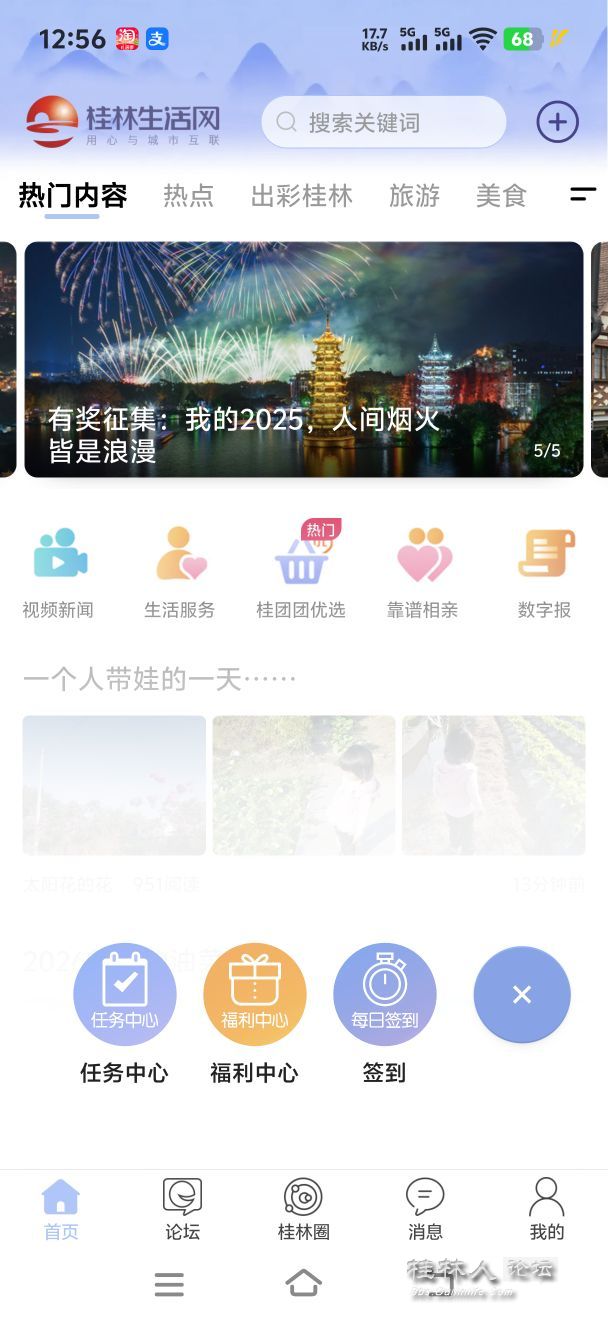Open 靠谱相亲 shortcut
Screen dimensions: 608x1320
423,572
